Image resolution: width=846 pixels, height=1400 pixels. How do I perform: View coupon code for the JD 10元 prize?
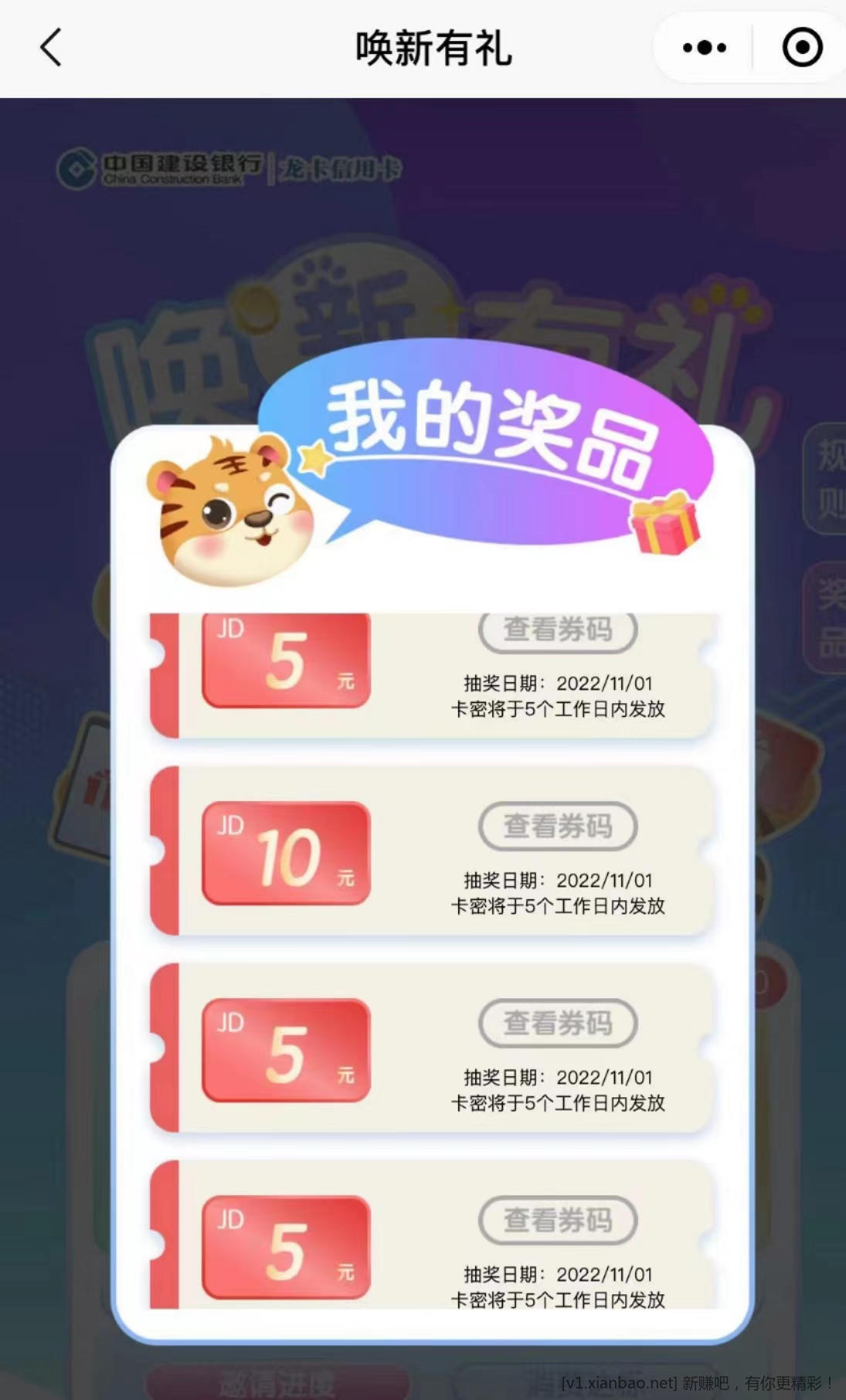click(x=558, y=826)
